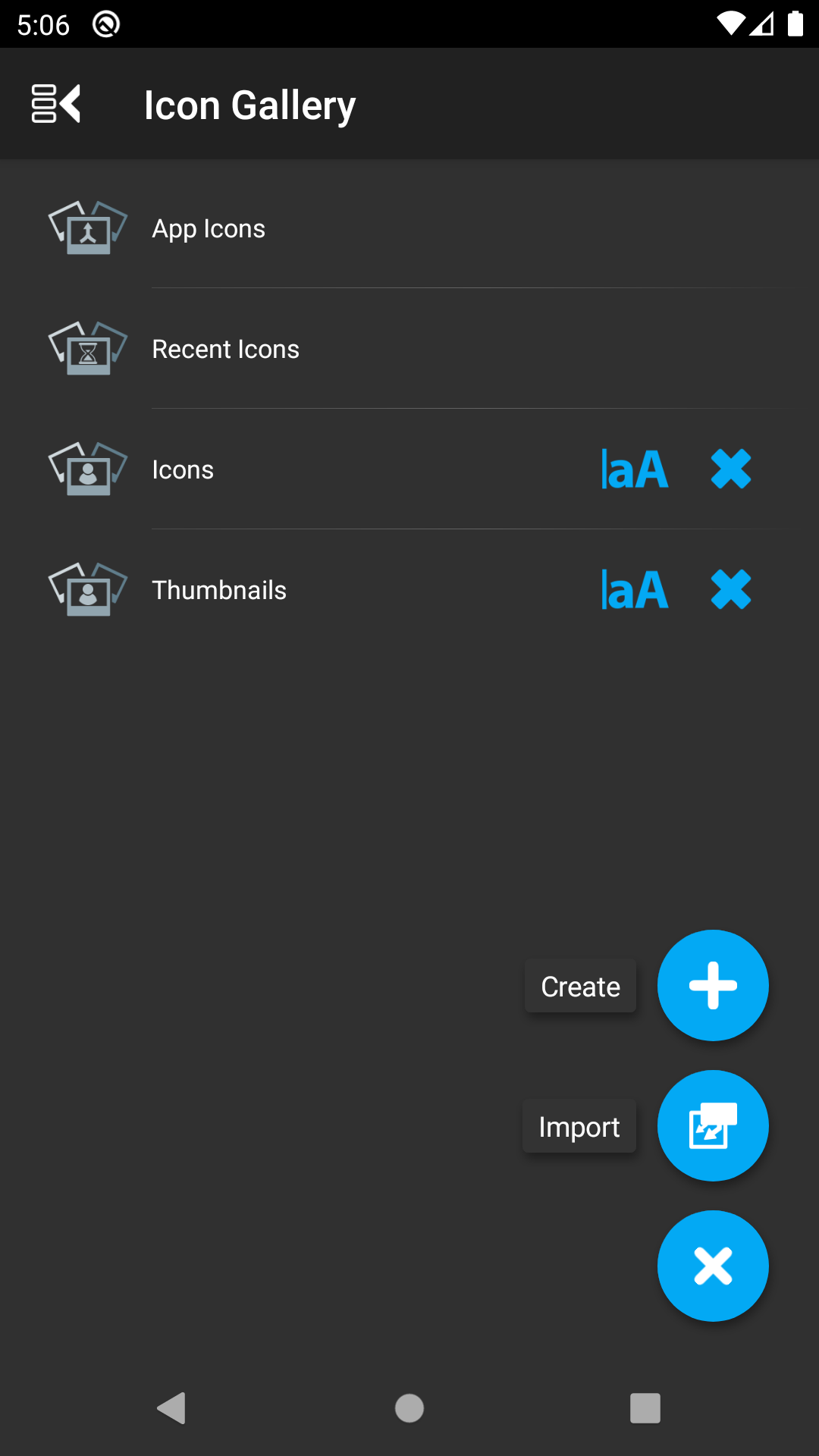Collapse the floating action menu
Viewport: 819px width, 1456px height.
[713, 1265]
